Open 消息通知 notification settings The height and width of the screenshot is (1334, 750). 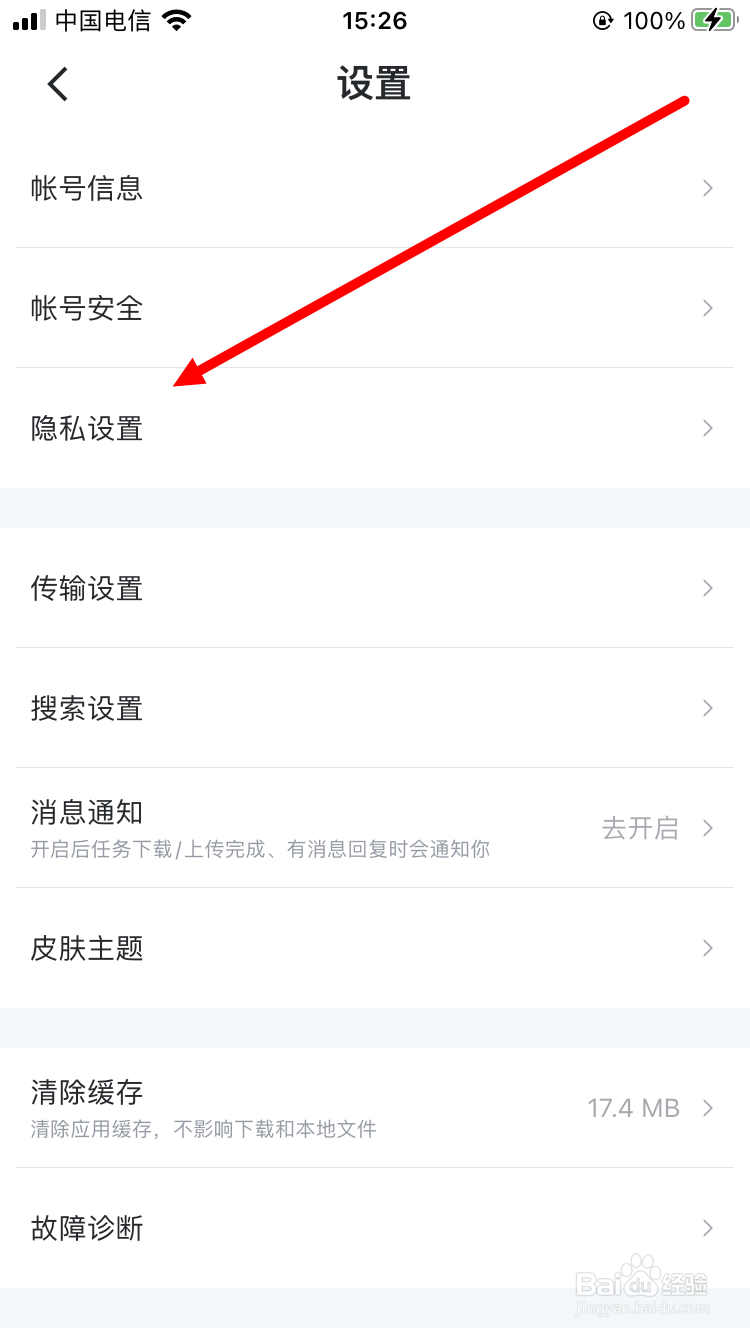86,812
